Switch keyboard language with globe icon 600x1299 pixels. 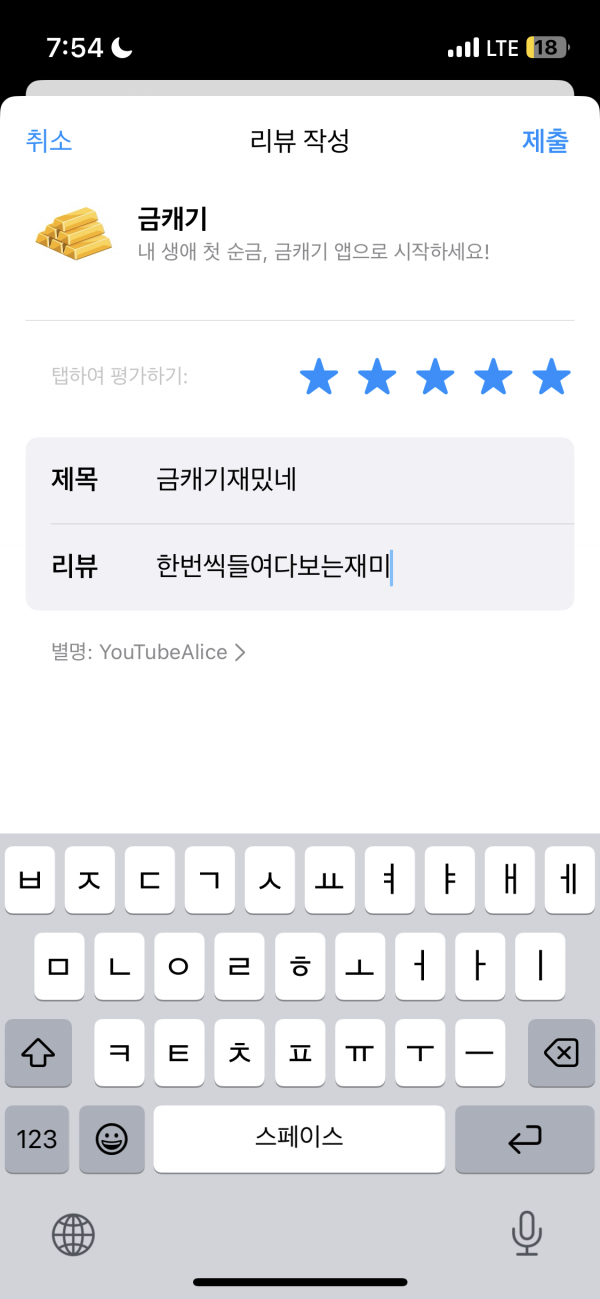[73, 1233]
